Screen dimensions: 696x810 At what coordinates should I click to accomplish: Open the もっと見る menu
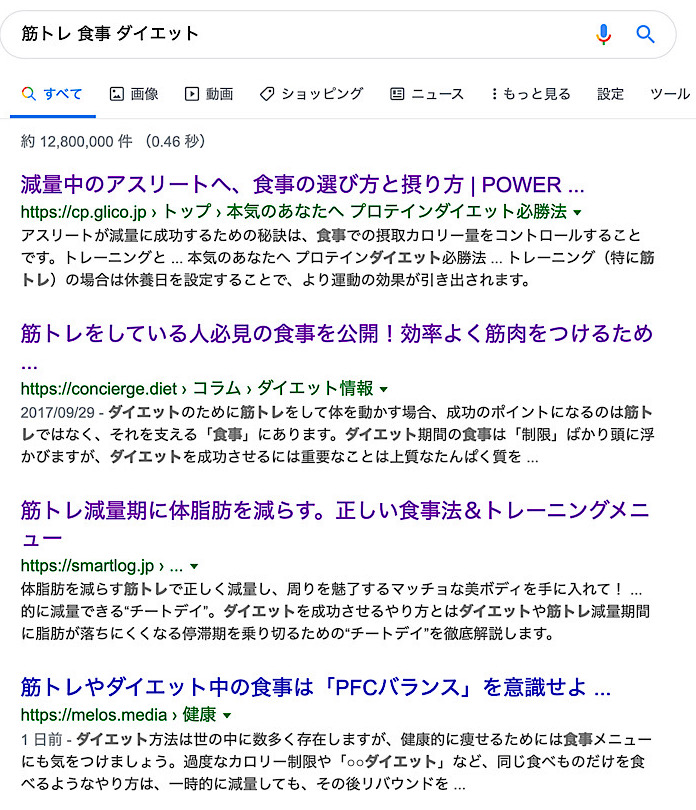(x=530, y=94)
